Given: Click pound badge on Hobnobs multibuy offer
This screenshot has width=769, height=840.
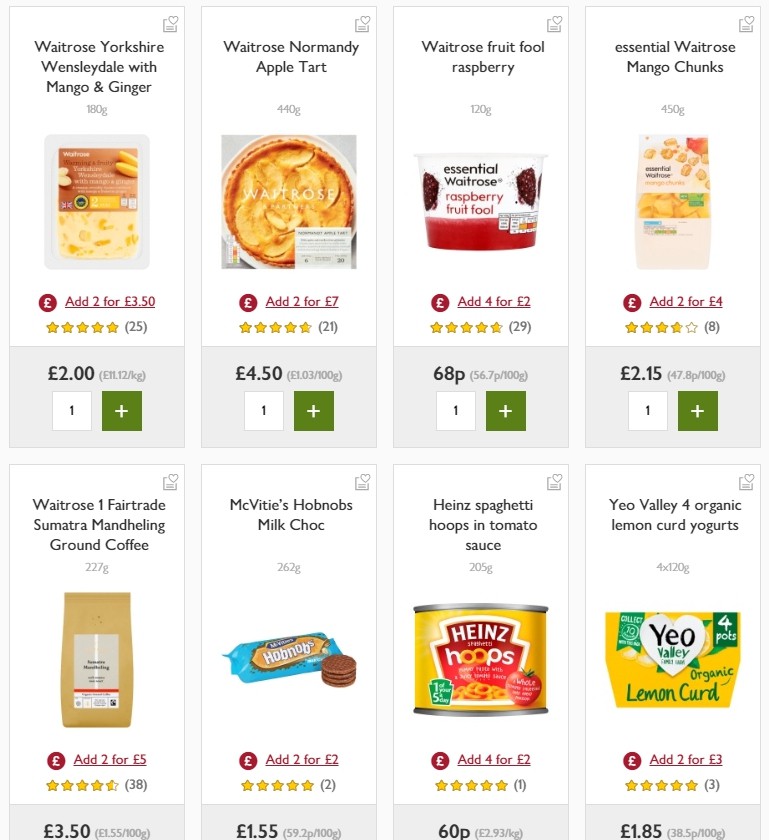Looking at the screenshot, I should click(246, 759).
